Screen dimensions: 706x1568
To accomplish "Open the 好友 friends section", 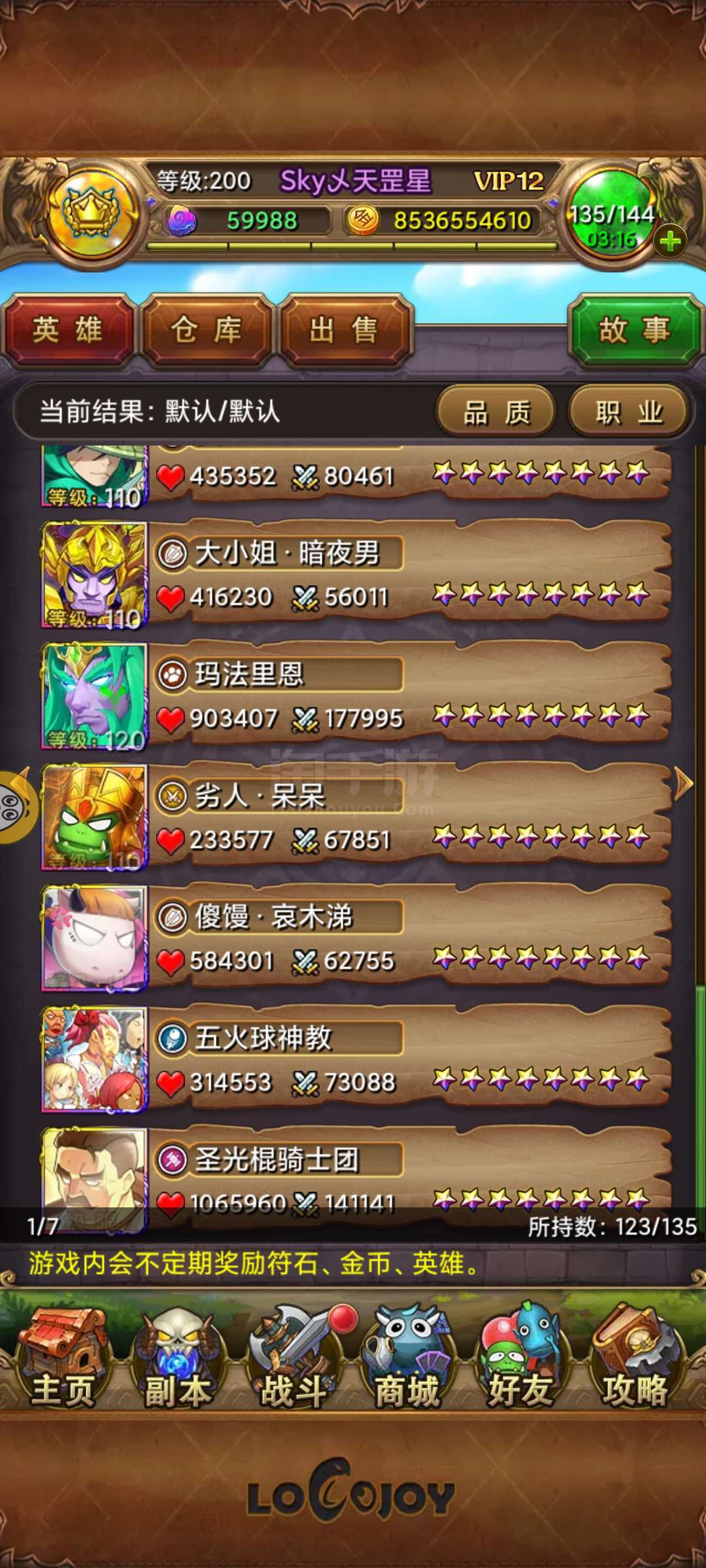I will (520, 1359).
